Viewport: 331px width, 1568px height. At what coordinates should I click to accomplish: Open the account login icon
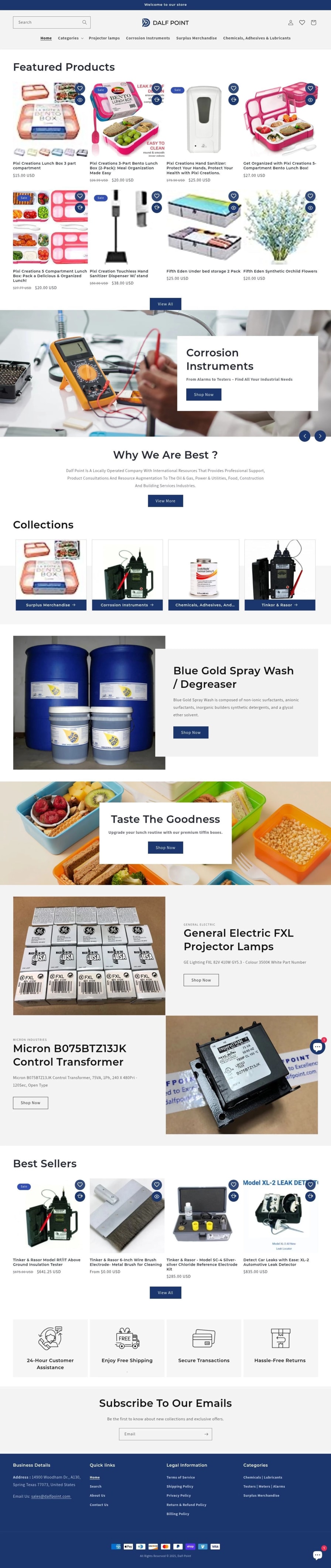tap(290, 23)
